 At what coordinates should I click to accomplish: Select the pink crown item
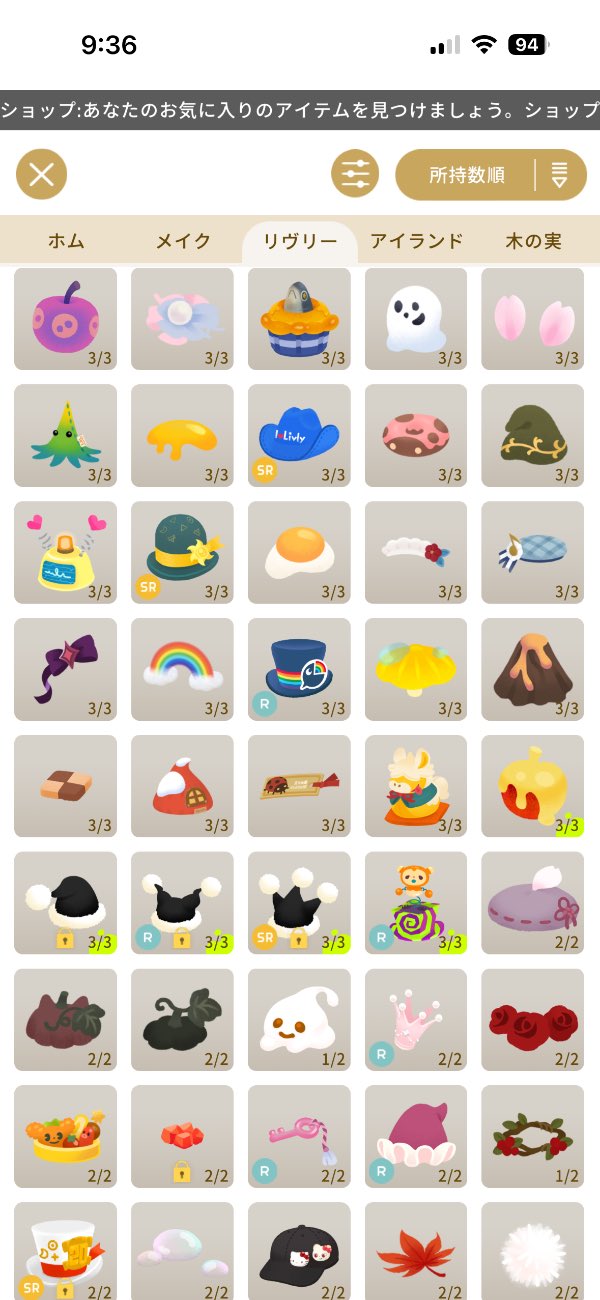click(415, 1019)
